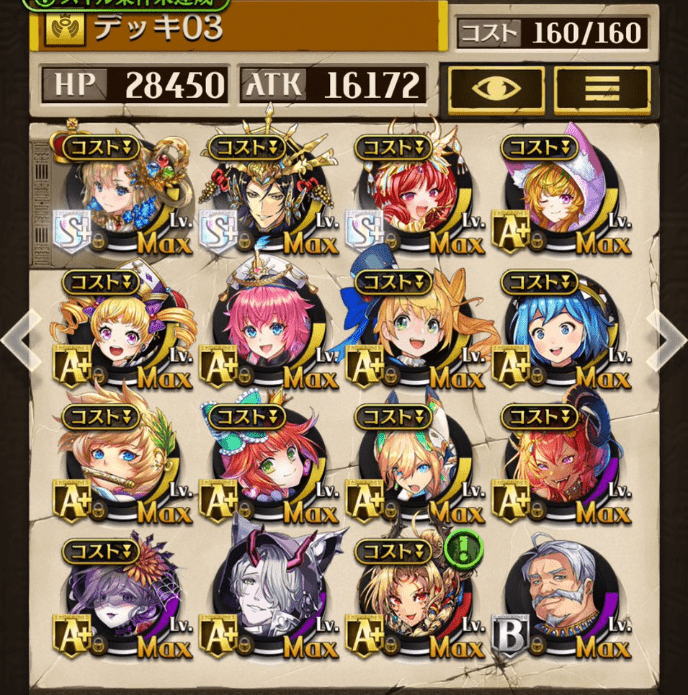This screenshot has height=695, width=688.
Task: Select the blonde character with feathered hair ornaments
Action: (x=120, y=462)
